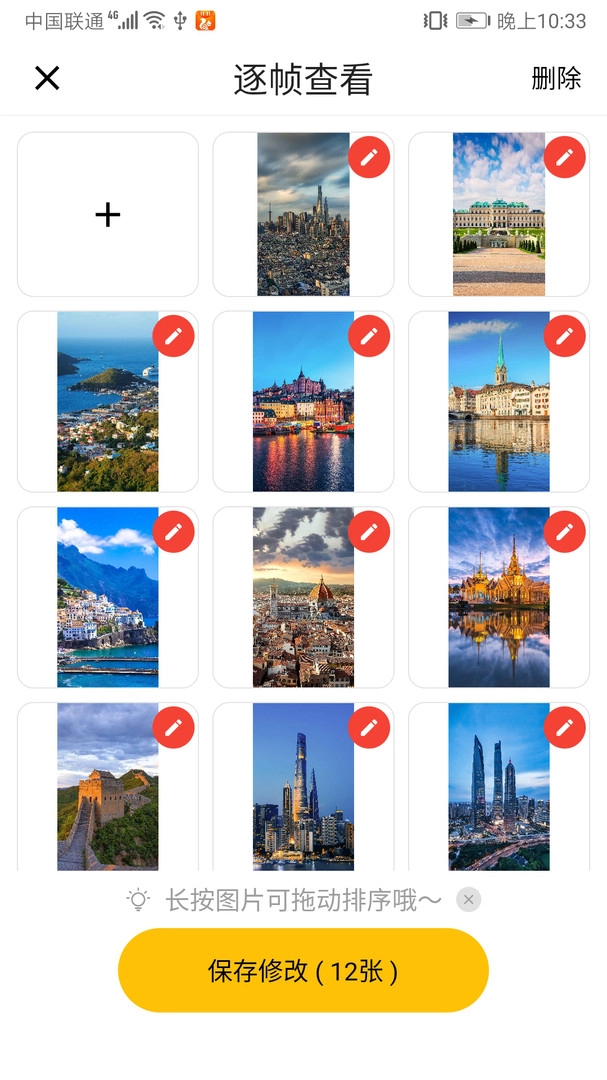Viewport: 607px width, 1080px height.
Task: Edit the Florence cathedral dome frame
Action: coord(369,531)
